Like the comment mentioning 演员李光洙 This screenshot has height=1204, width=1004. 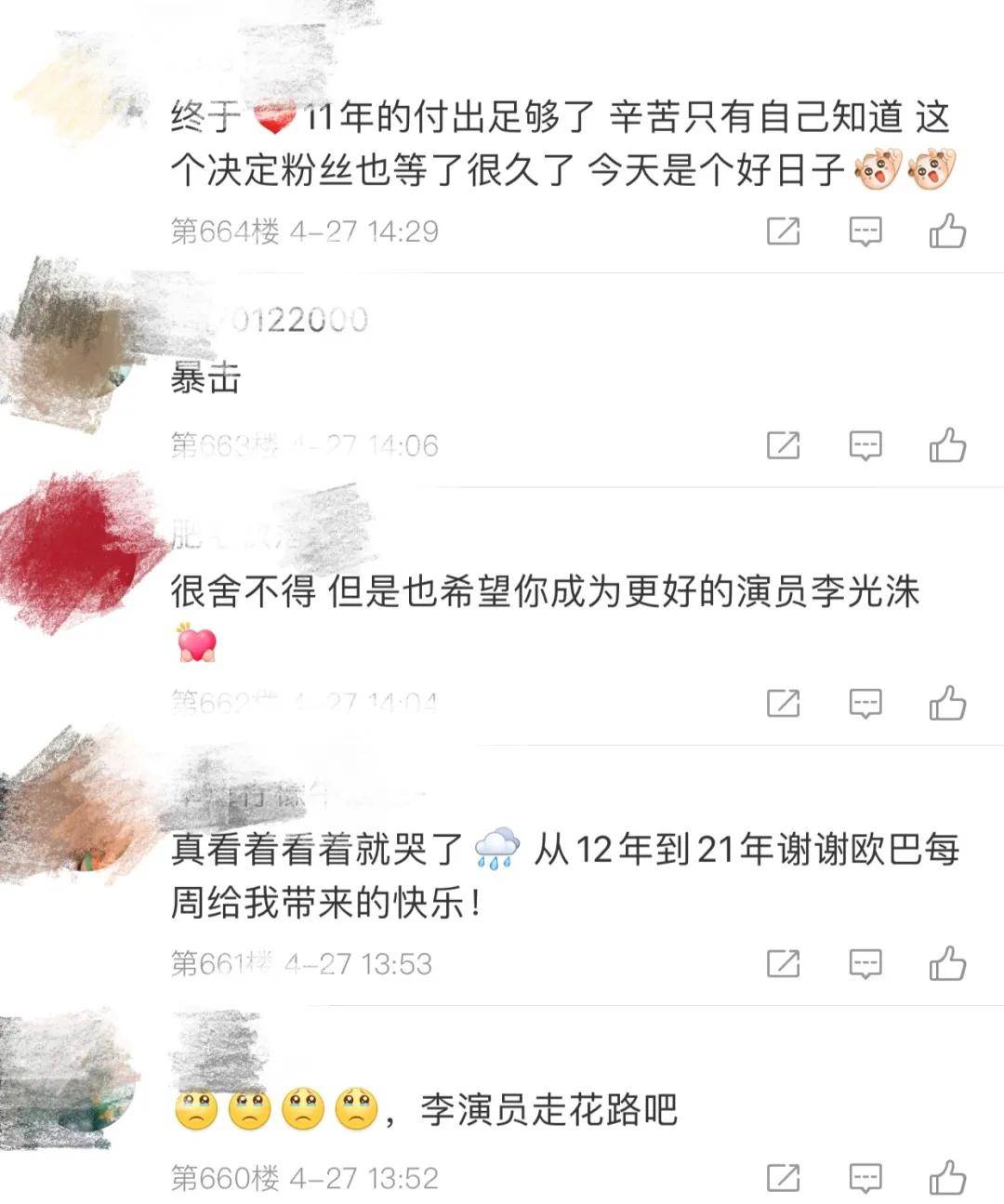947,703
